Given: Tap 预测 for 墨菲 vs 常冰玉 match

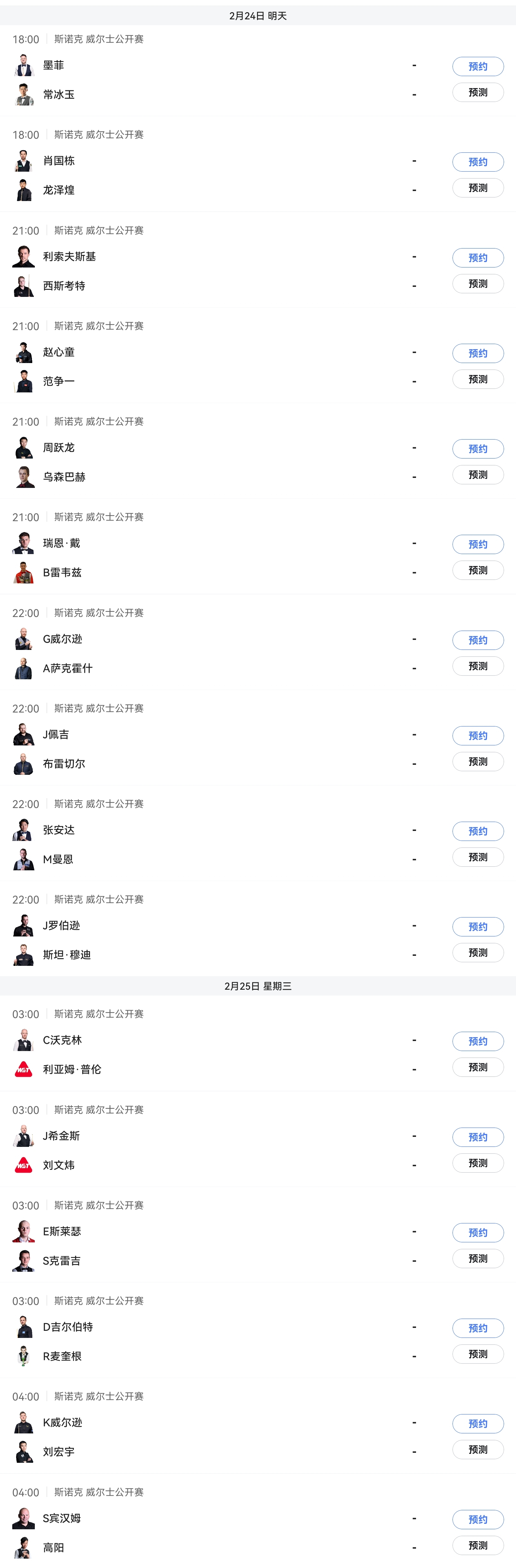Looking at the screenshot, I should (x=478, y=93).
